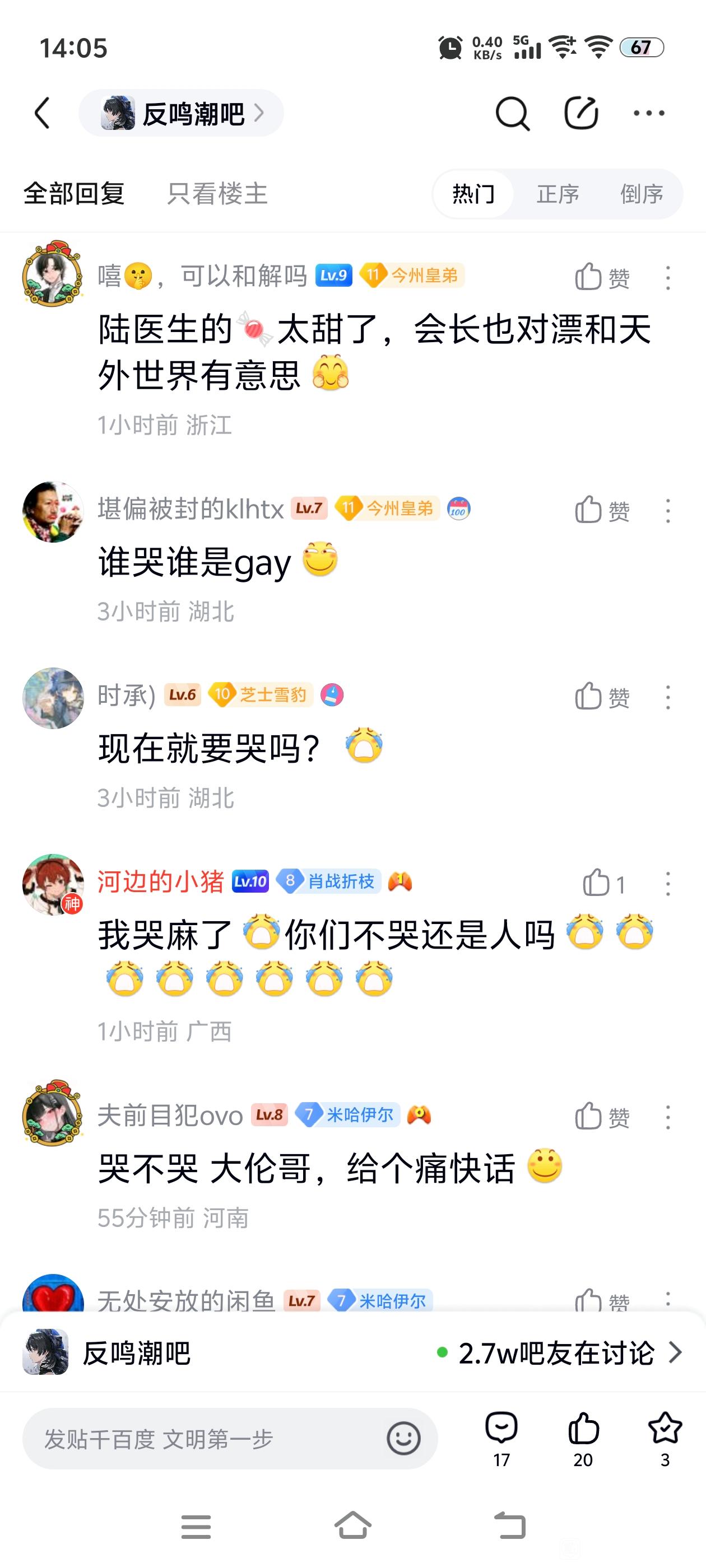Tap the share/edit icon in the header
This screenshot has width=706, height=1568.
580,113
